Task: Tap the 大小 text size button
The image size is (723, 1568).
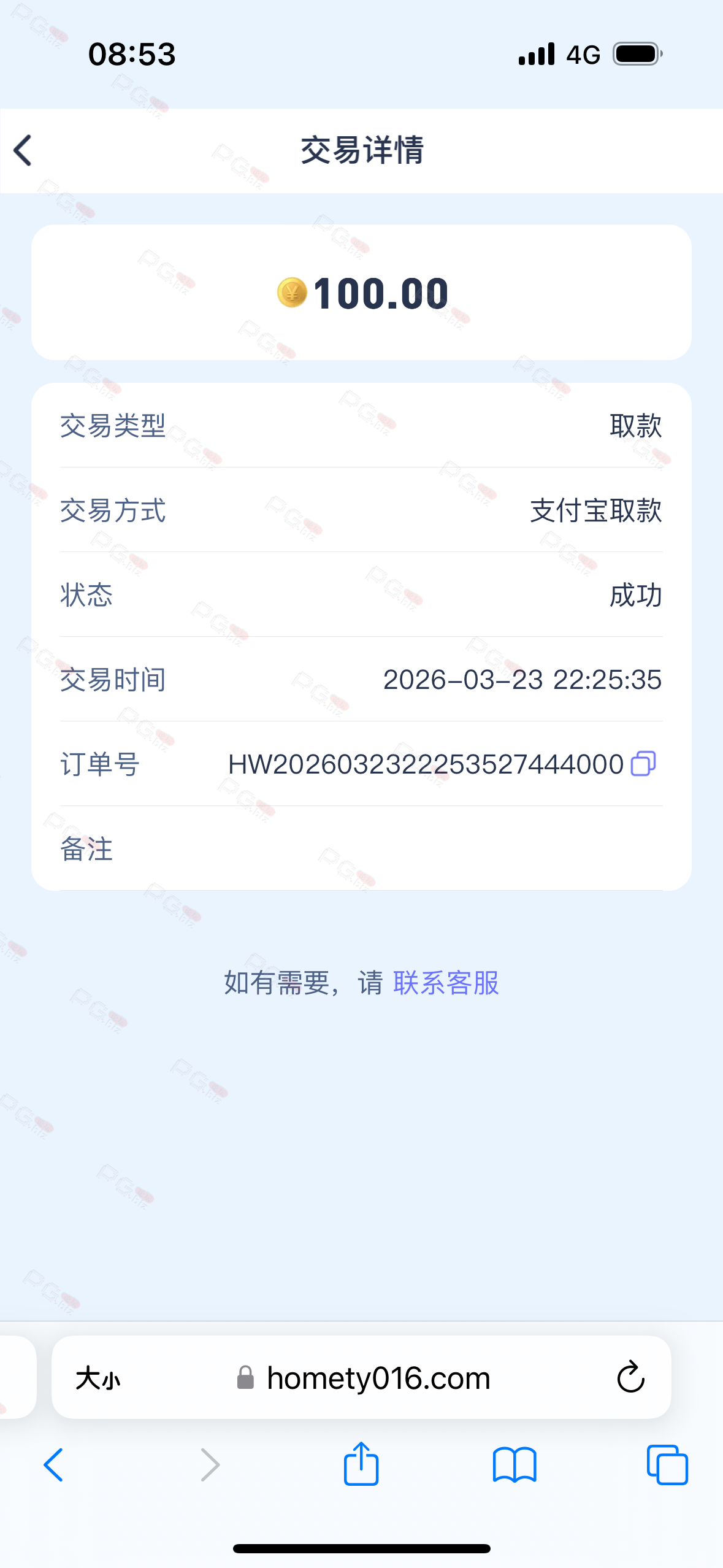Action: [x=98, y=1378]
